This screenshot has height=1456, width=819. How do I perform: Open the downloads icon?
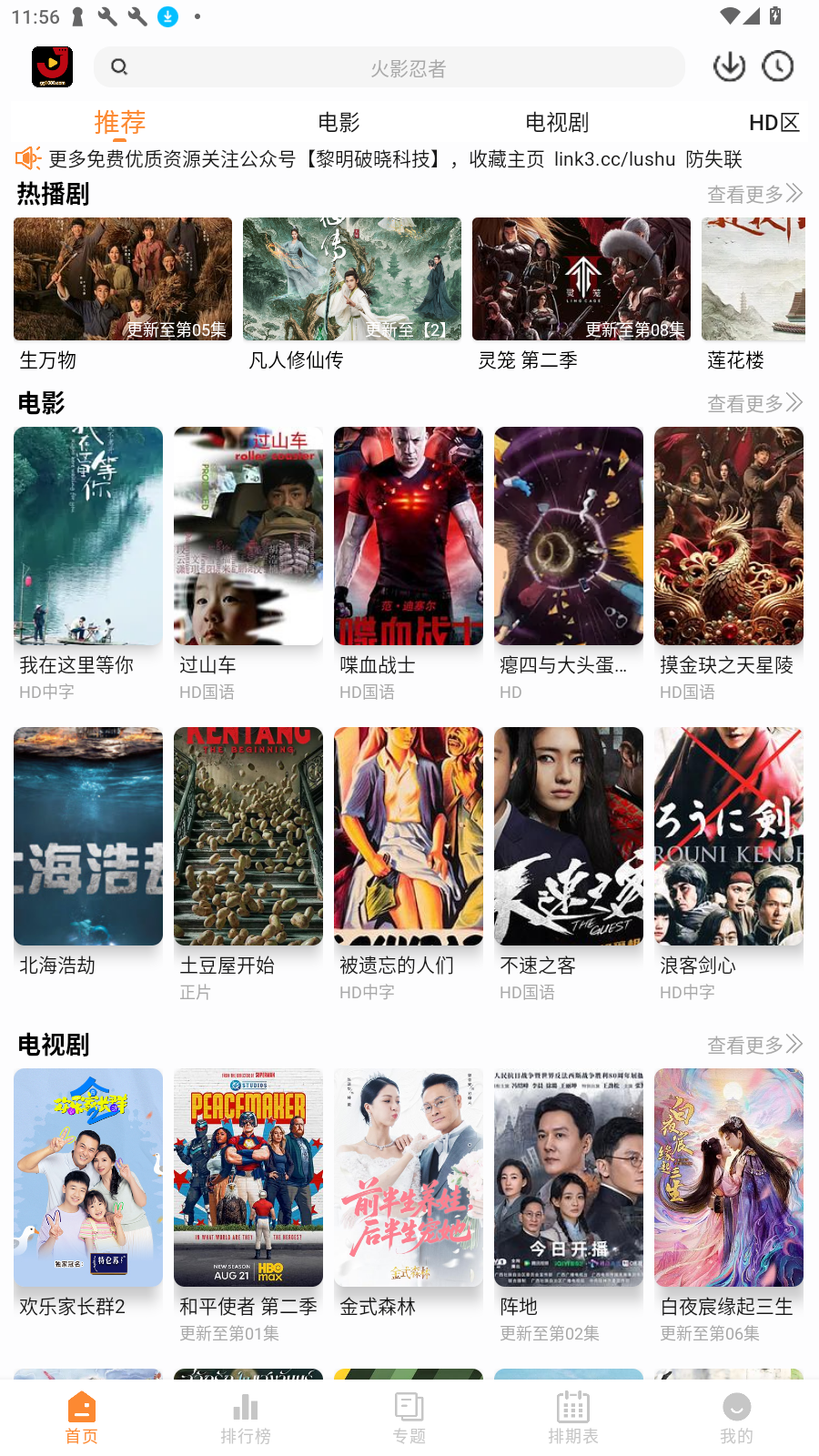click(x=729, y=66)
